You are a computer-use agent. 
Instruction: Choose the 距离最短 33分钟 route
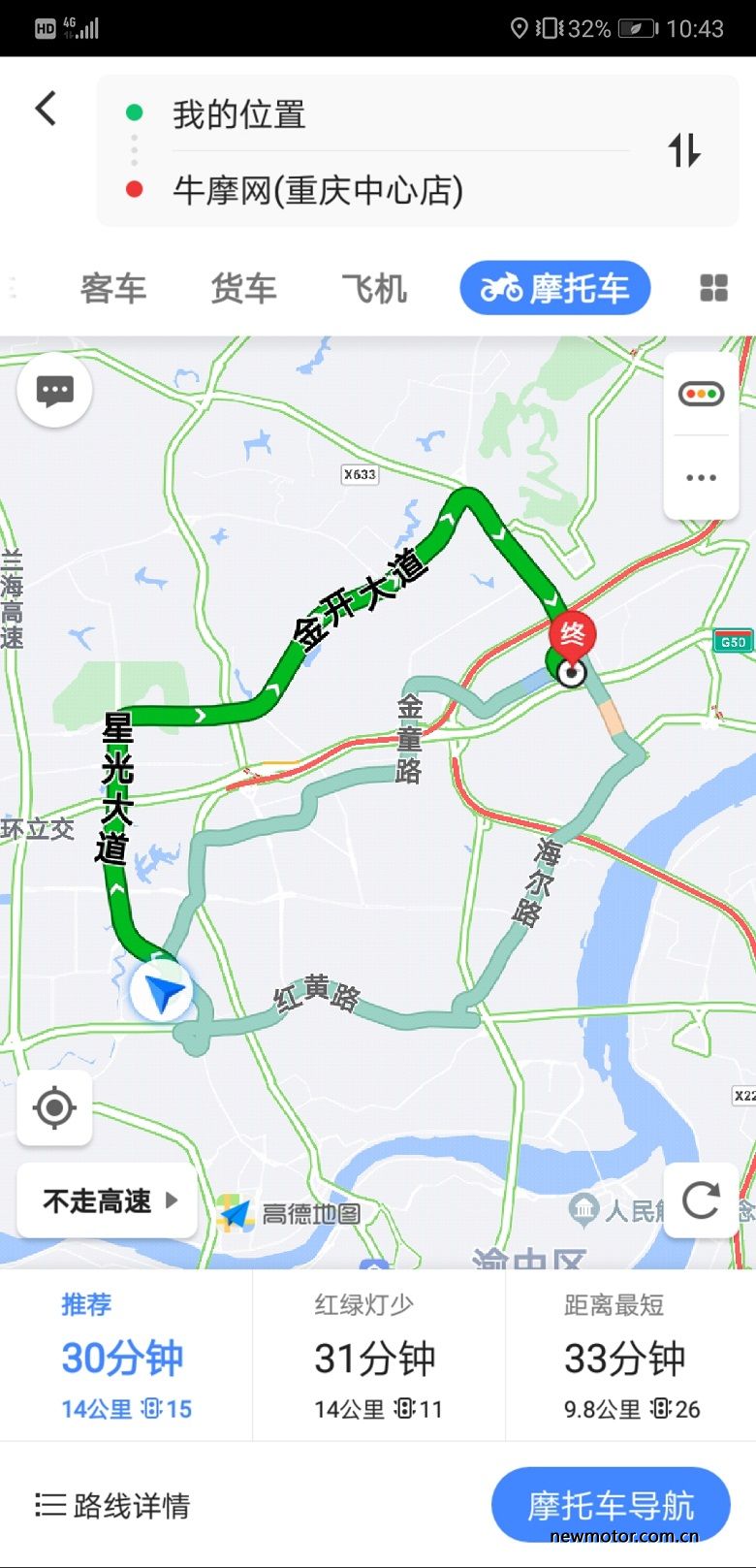pos(631,1356)
